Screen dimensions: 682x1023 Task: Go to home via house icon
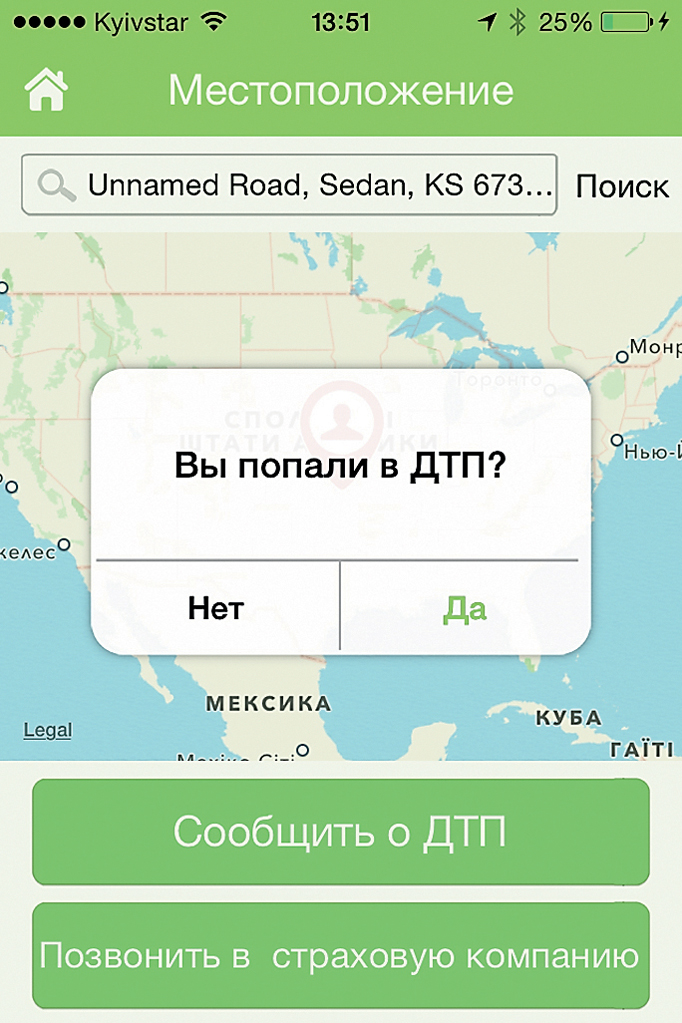pyautogui.click(x=46, y=90)
